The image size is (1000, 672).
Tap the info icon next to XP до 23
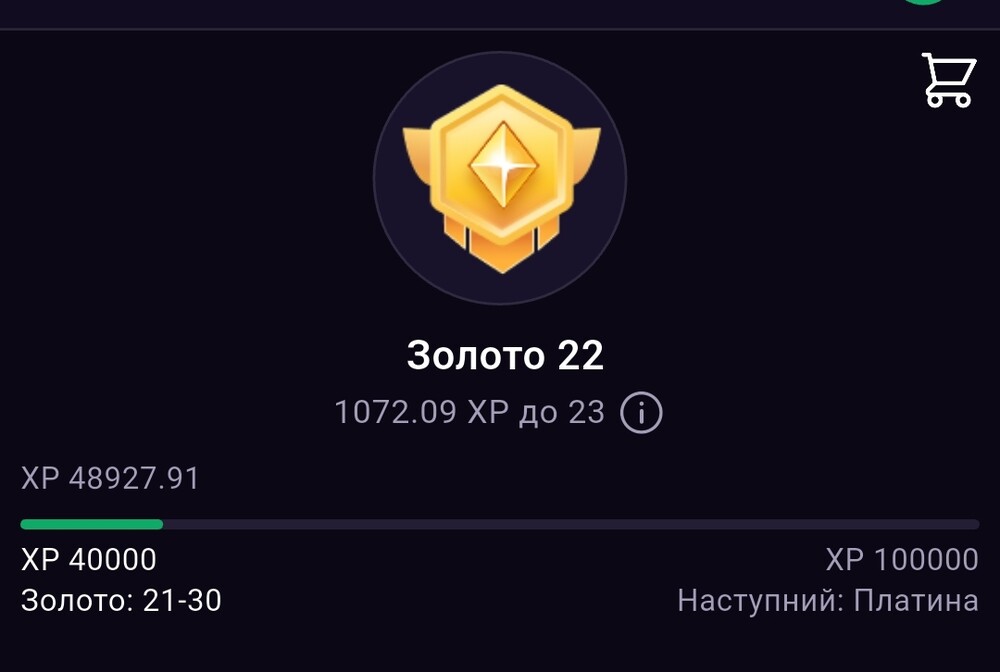coord(641,412)
